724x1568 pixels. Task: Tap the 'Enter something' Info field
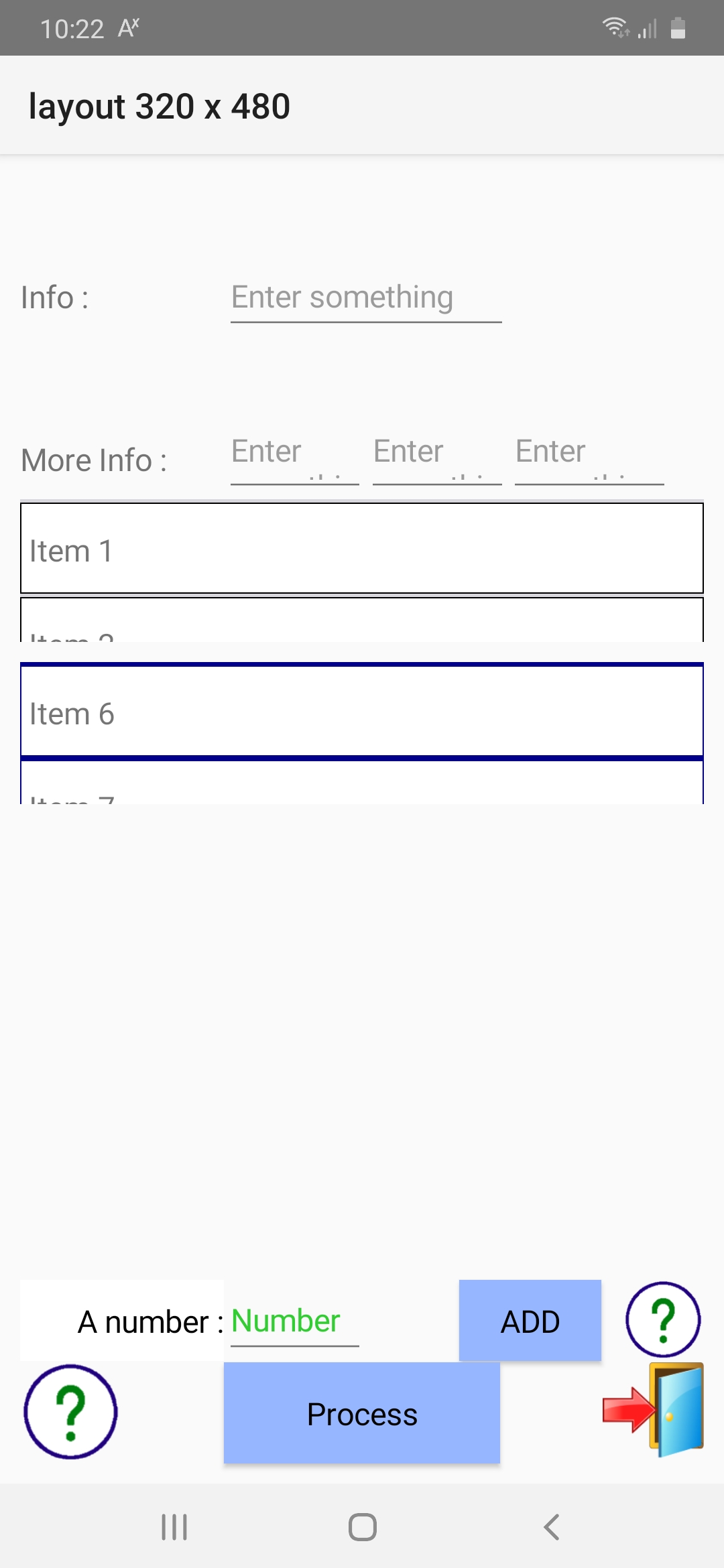tap(365, 298)
